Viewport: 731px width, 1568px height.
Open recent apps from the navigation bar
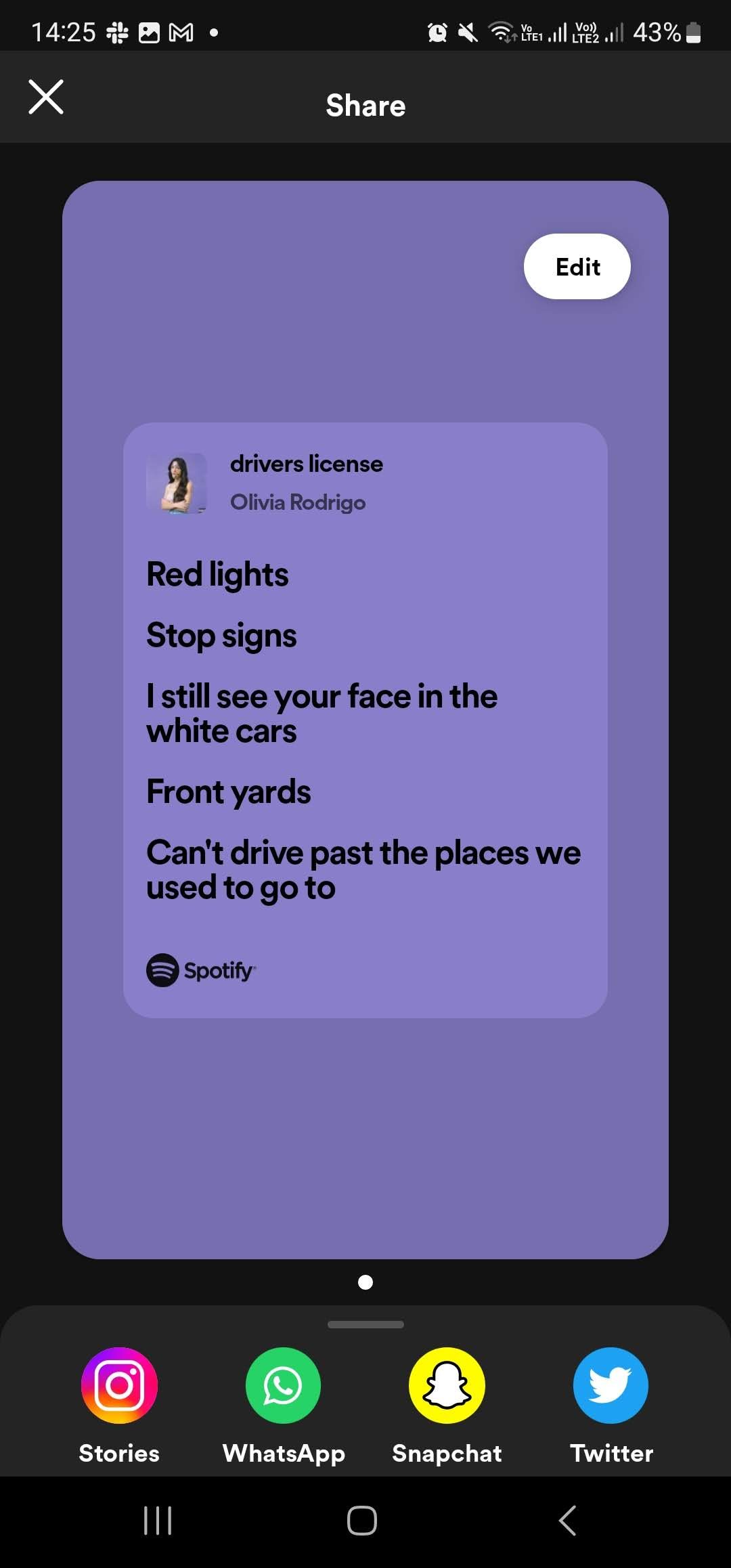[158, 1521]
